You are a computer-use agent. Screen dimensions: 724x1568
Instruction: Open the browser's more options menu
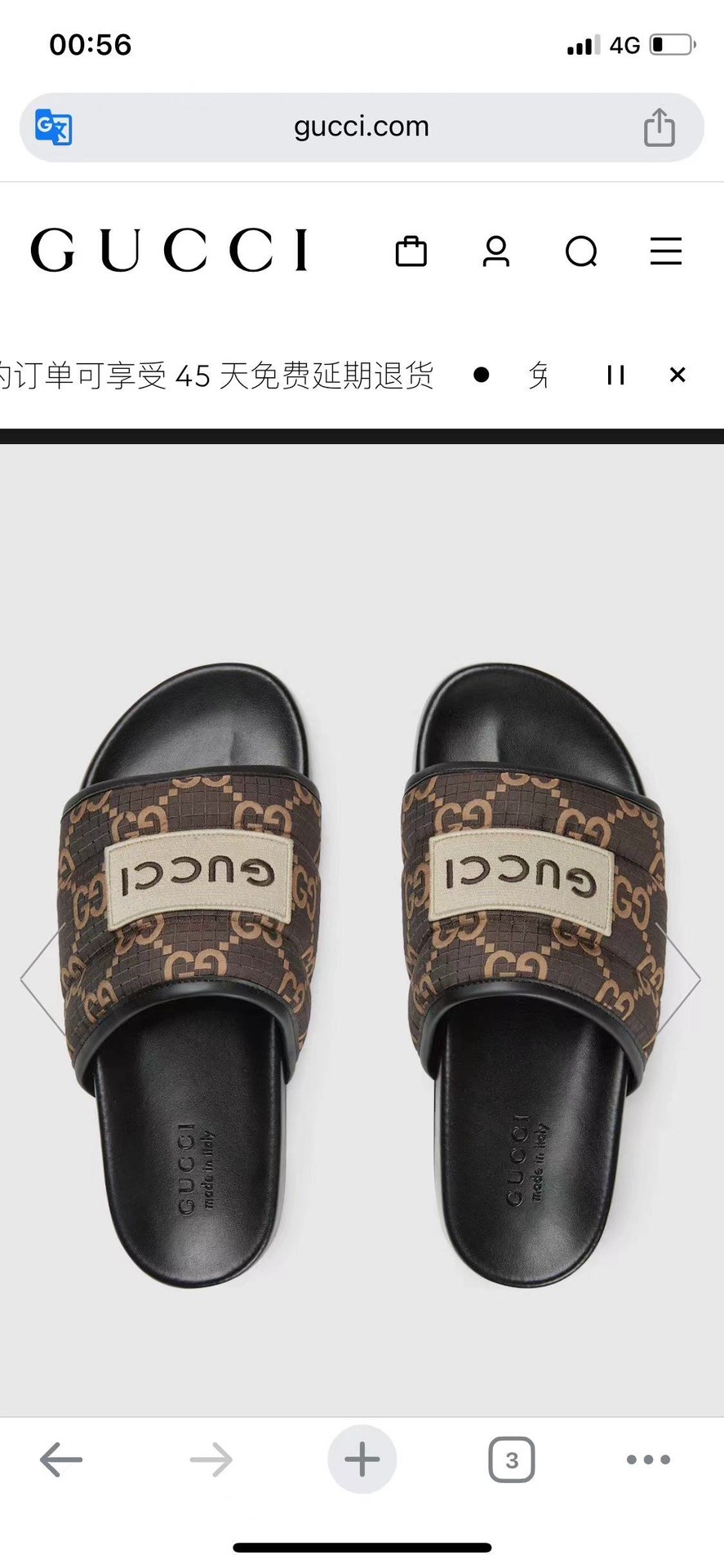tap(648, 1459)
